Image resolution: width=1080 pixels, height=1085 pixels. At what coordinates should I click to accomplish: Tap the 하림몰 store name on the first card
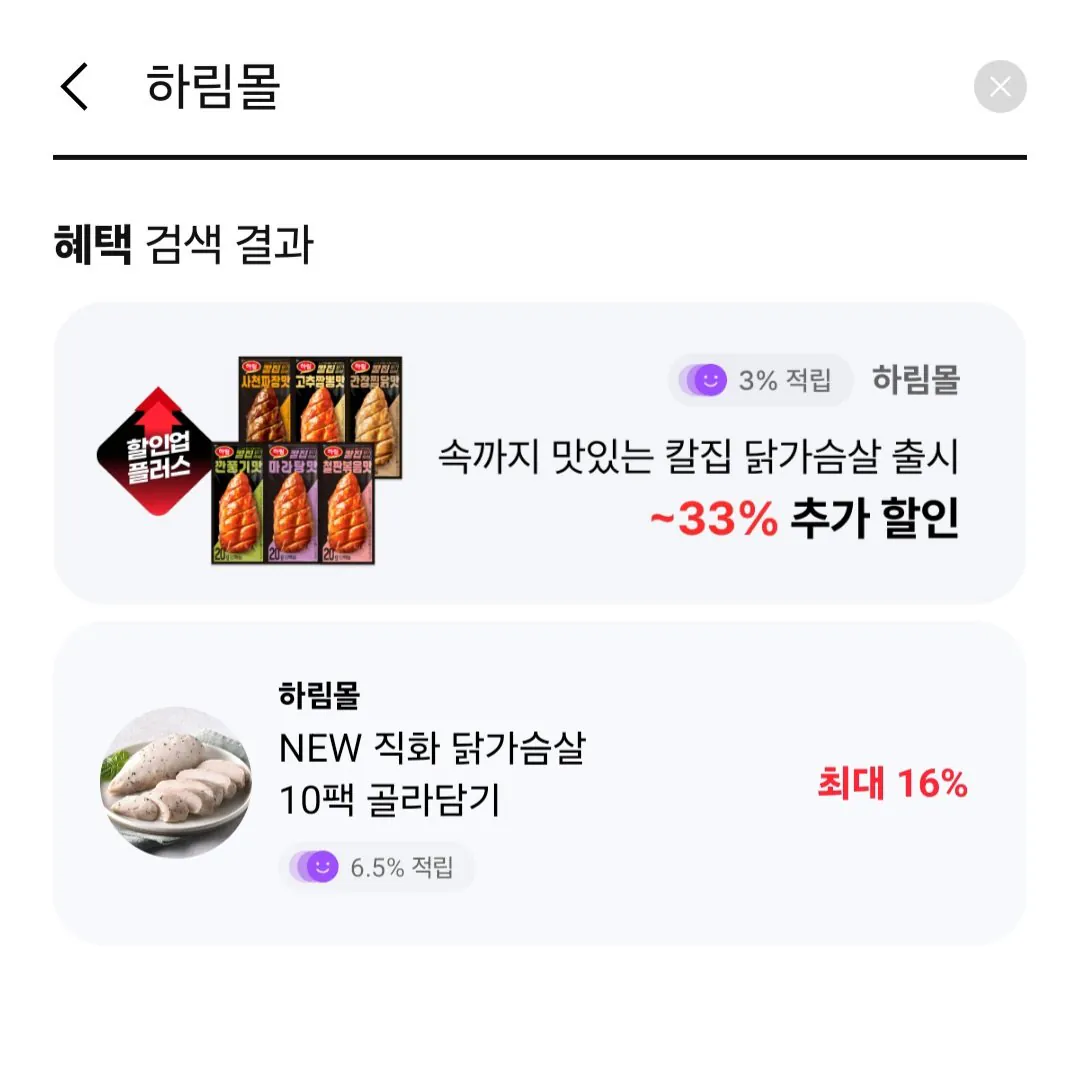[x=916, y=381]
